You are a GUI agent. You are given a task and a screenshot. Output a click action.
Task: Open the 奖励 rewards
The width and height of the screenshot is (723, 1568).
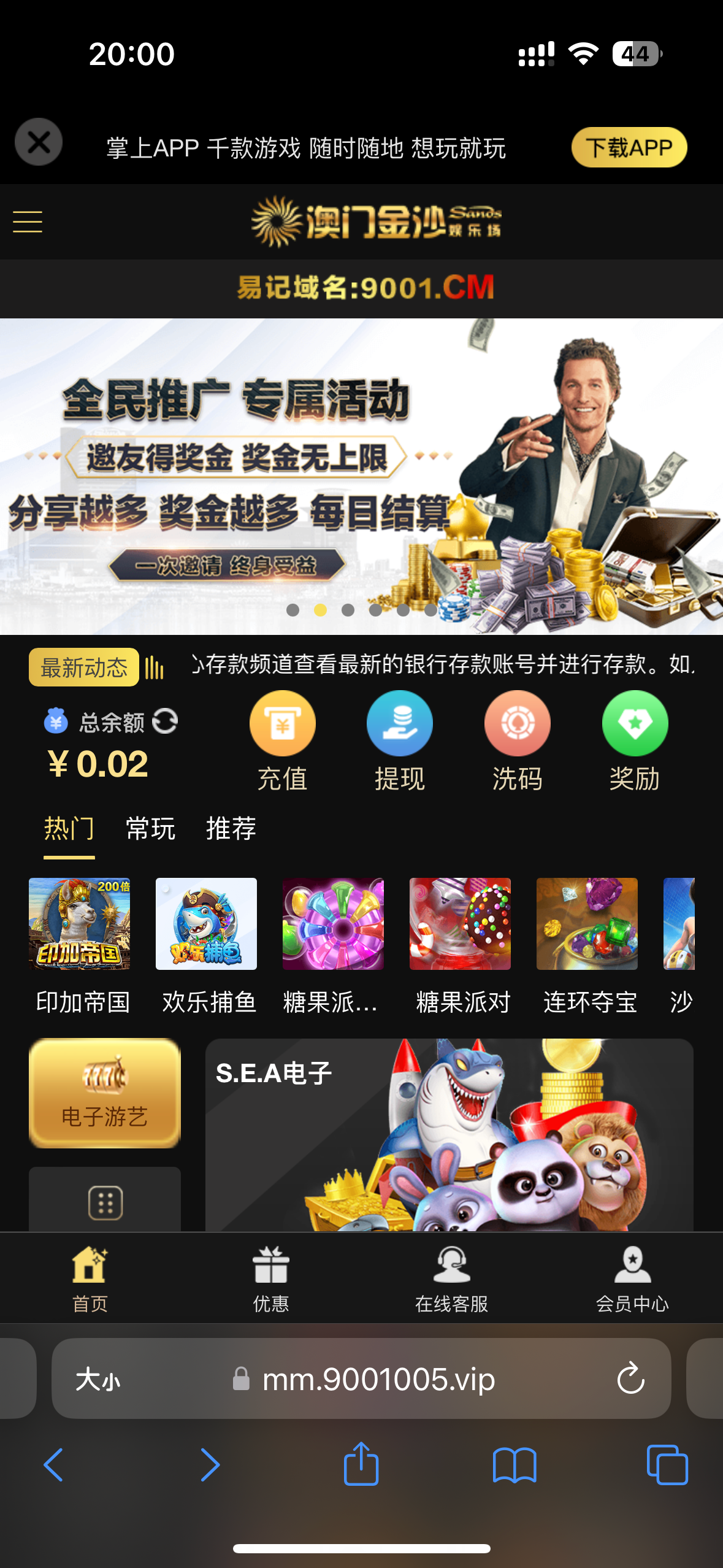point(635,724)
